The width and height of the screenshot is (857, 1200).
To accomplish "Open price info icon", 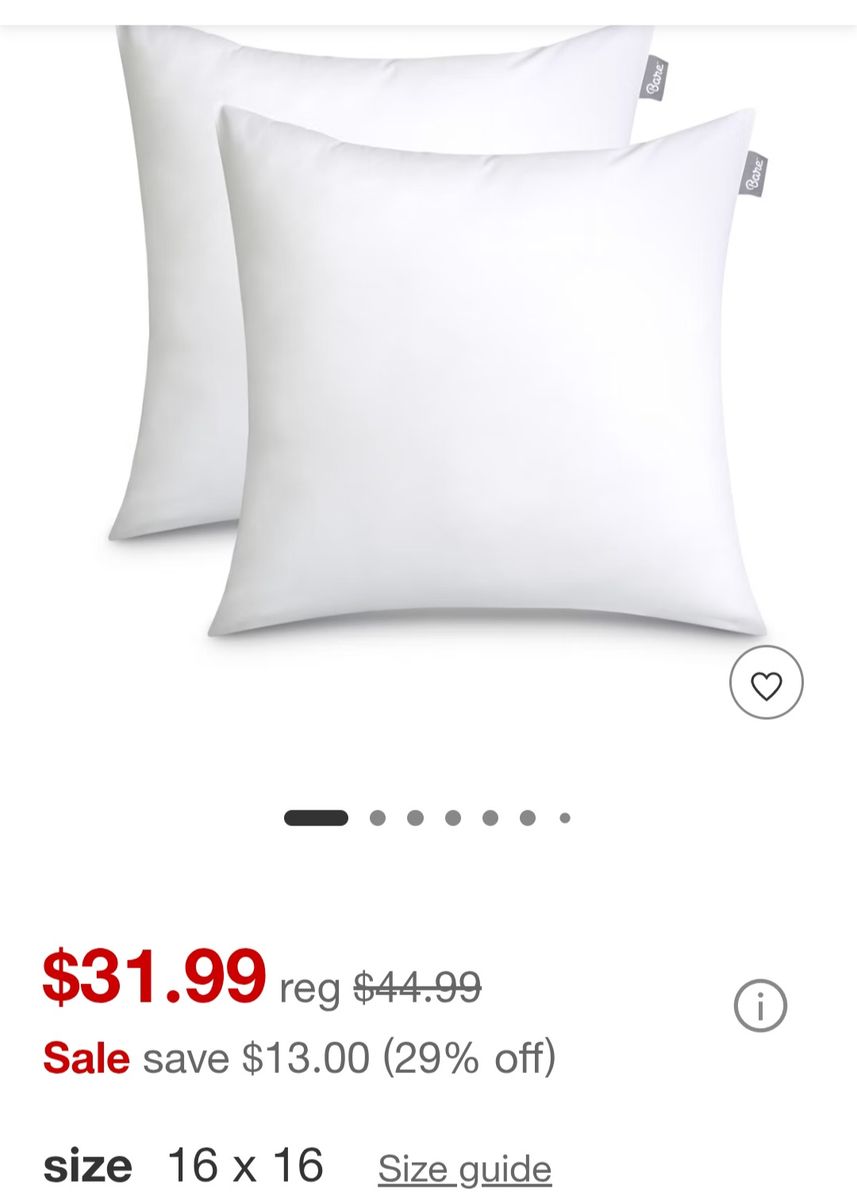I will 760,1006.
